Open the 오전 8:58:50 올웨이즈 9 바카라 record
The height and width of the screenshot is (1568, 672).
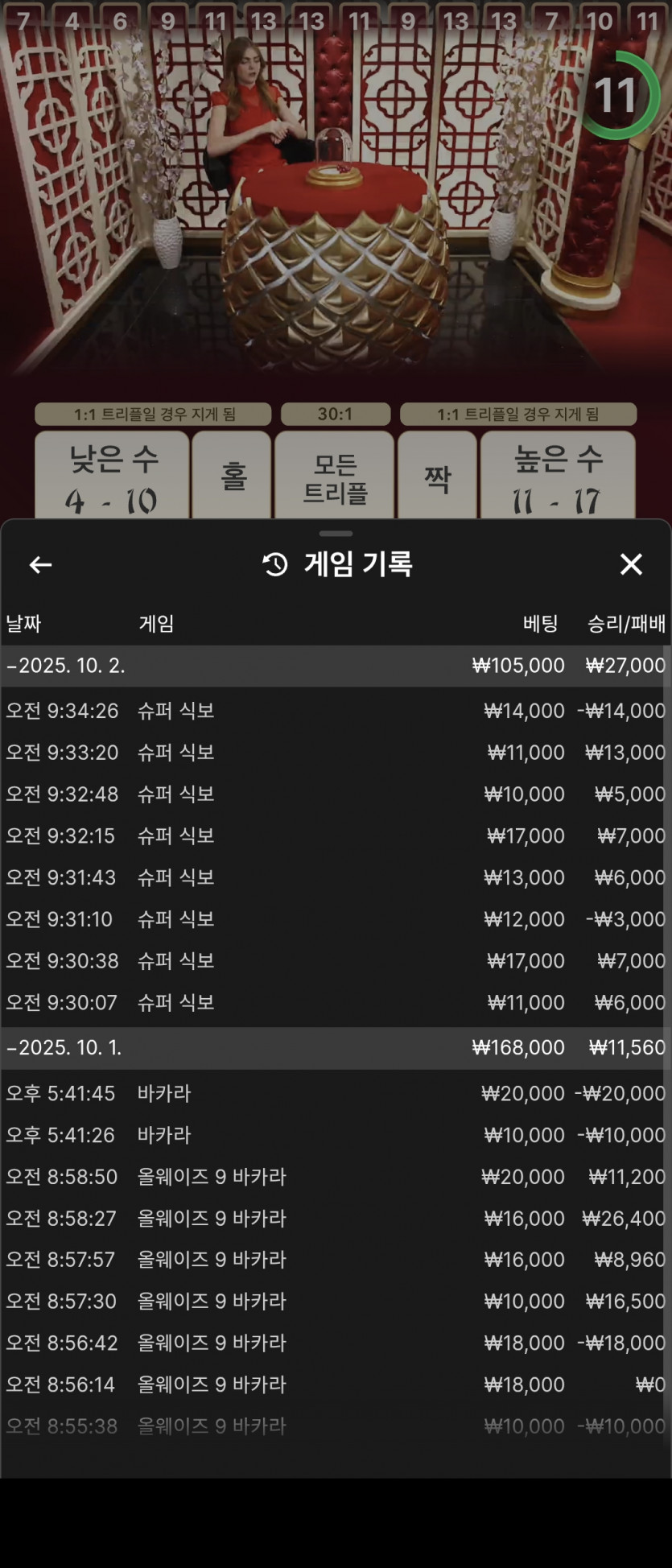pos(335,1177)
